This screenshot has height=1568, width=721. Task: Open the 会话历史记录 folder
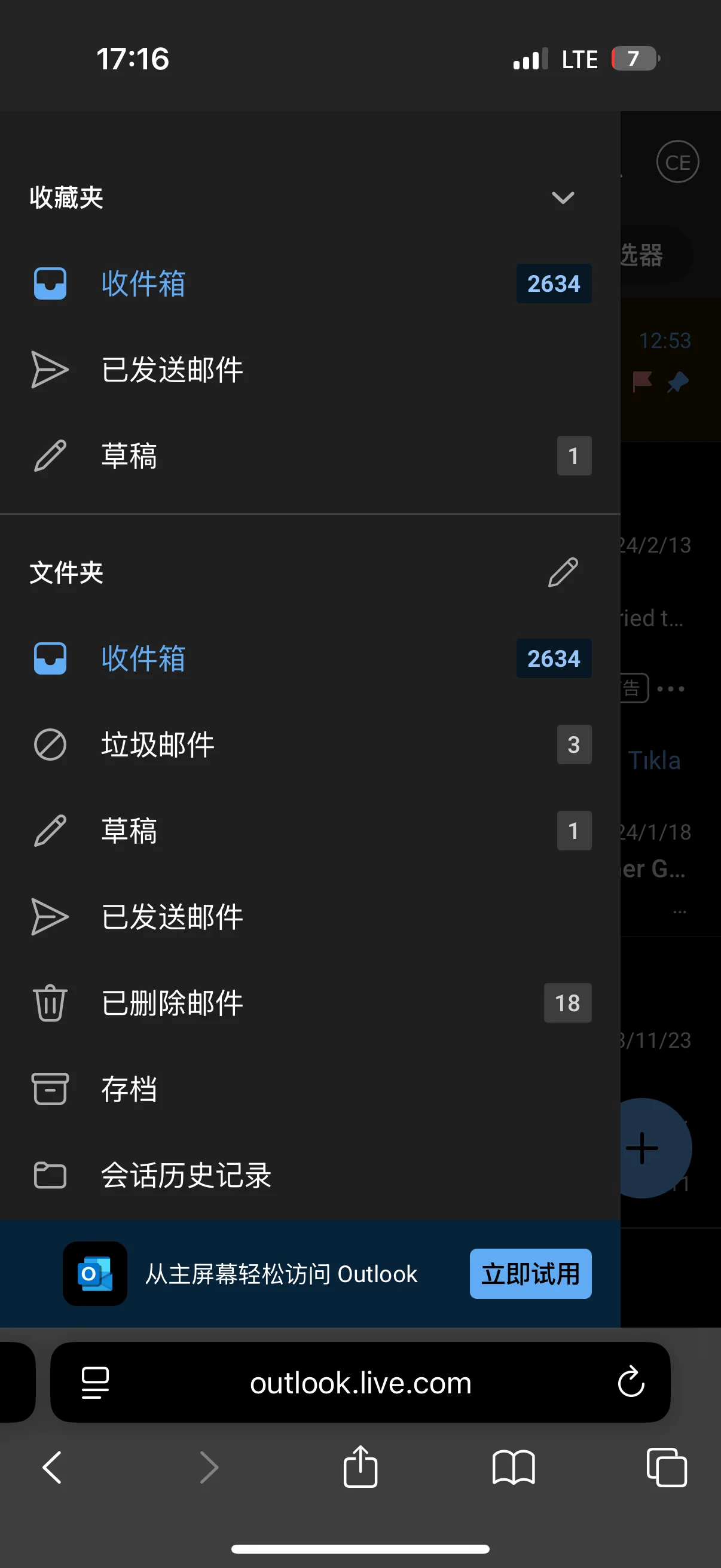pos(186,1175)
